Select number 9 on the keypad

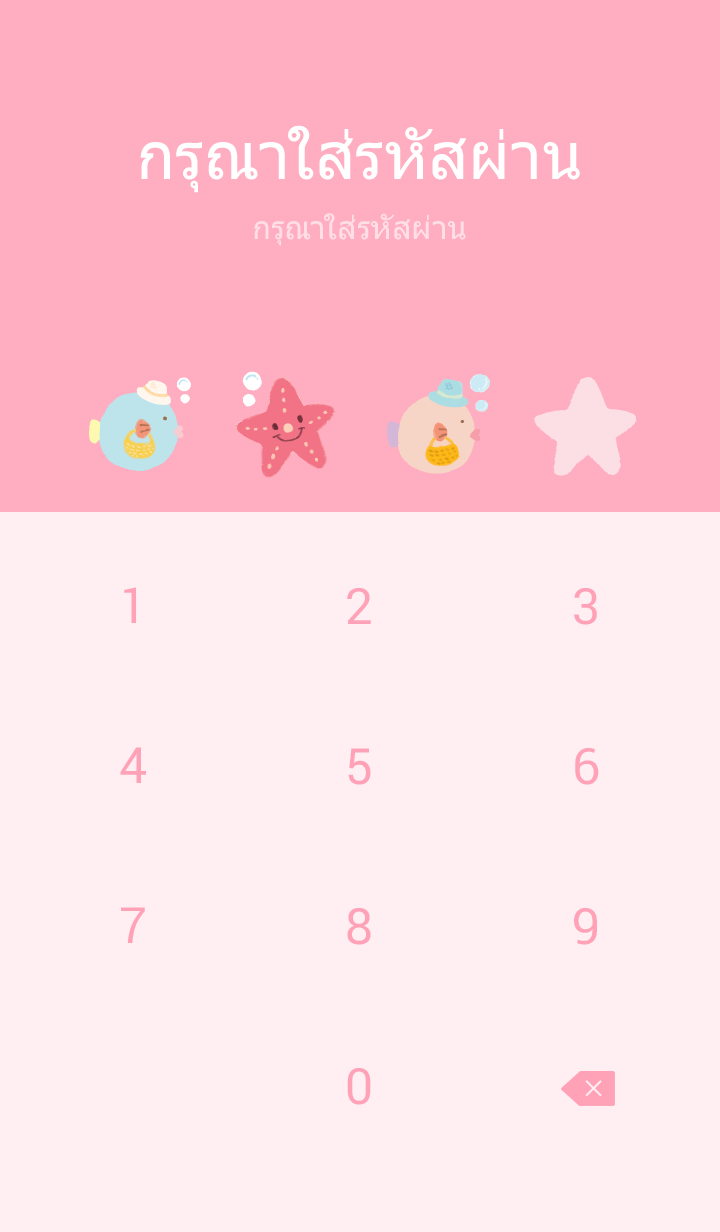[x=586, y=927]
